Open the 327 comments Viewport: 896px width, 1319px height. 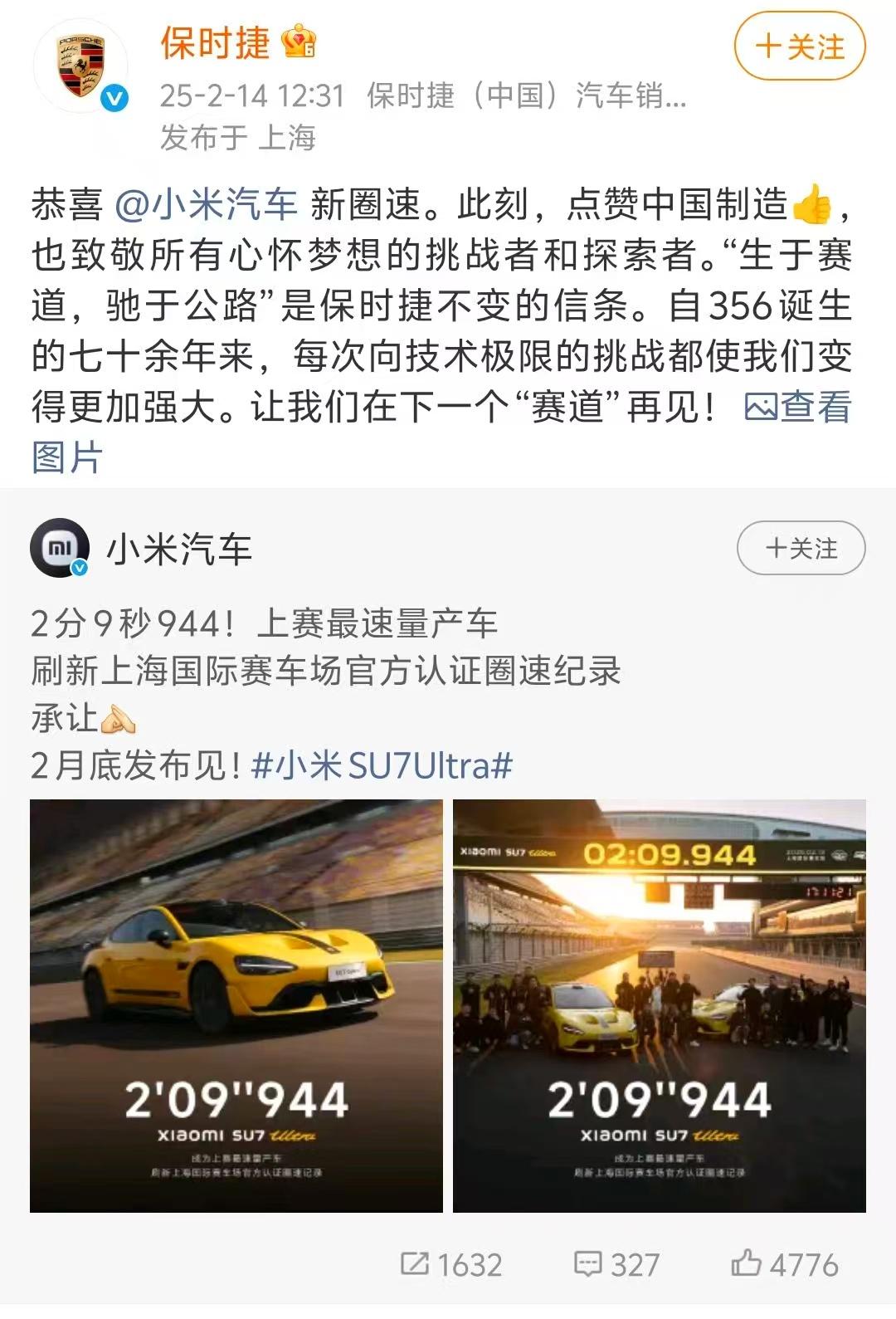[616, 1264]
